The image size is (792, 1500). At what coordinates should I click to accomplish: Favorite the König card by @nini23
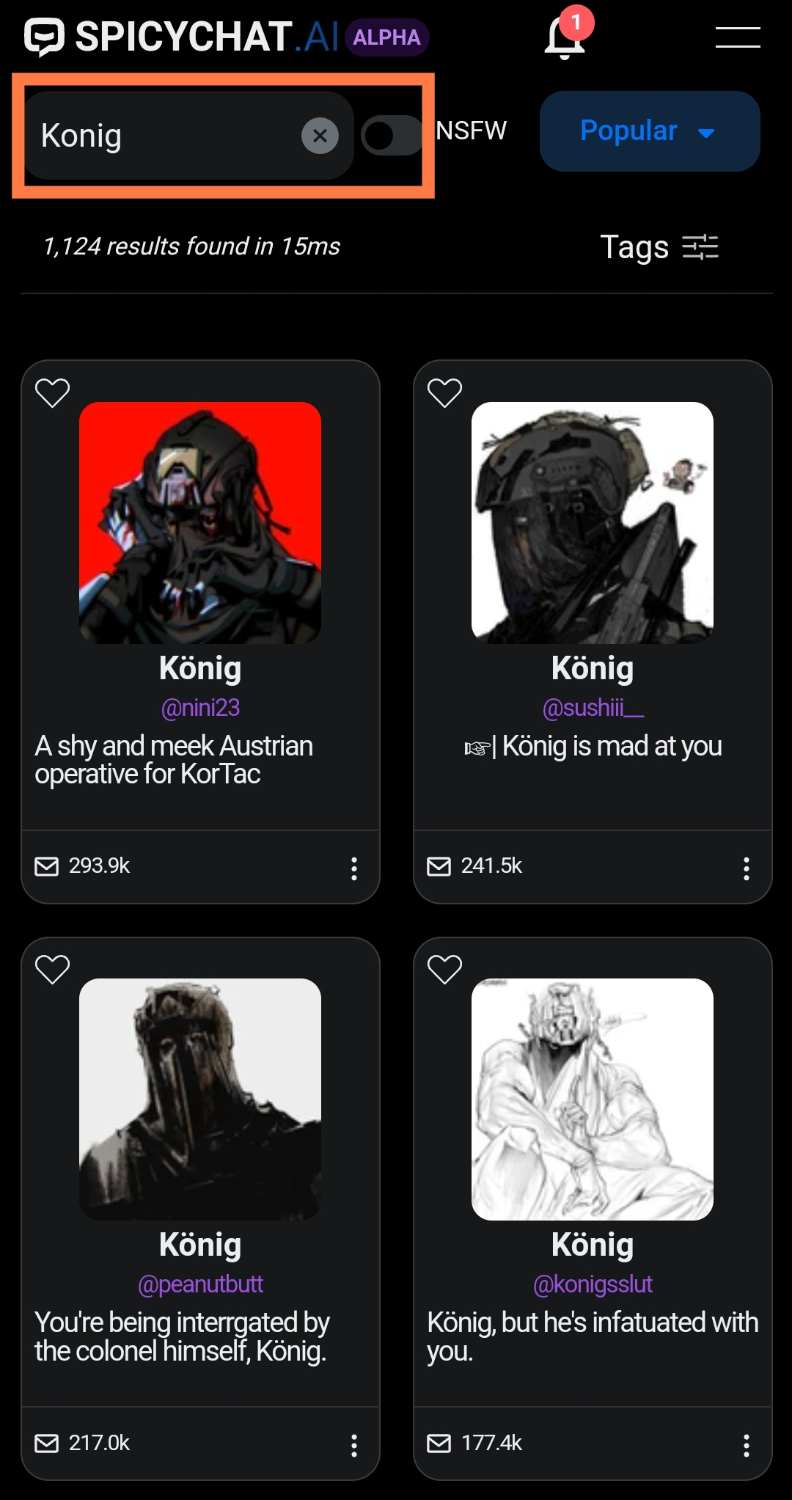[x=52, y=393]
